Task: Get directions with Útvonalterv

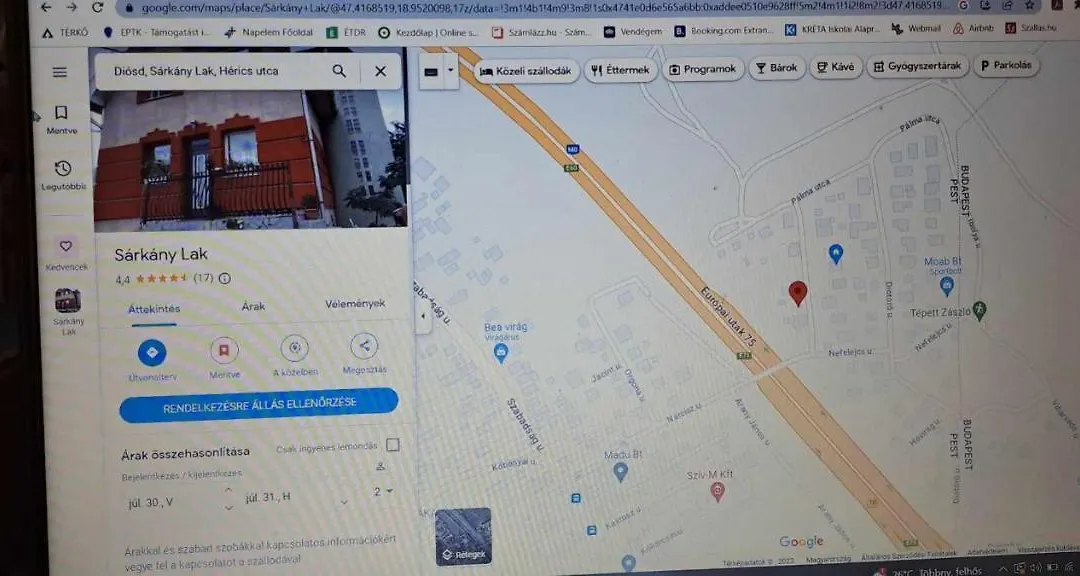Action: tap(152, 352)
